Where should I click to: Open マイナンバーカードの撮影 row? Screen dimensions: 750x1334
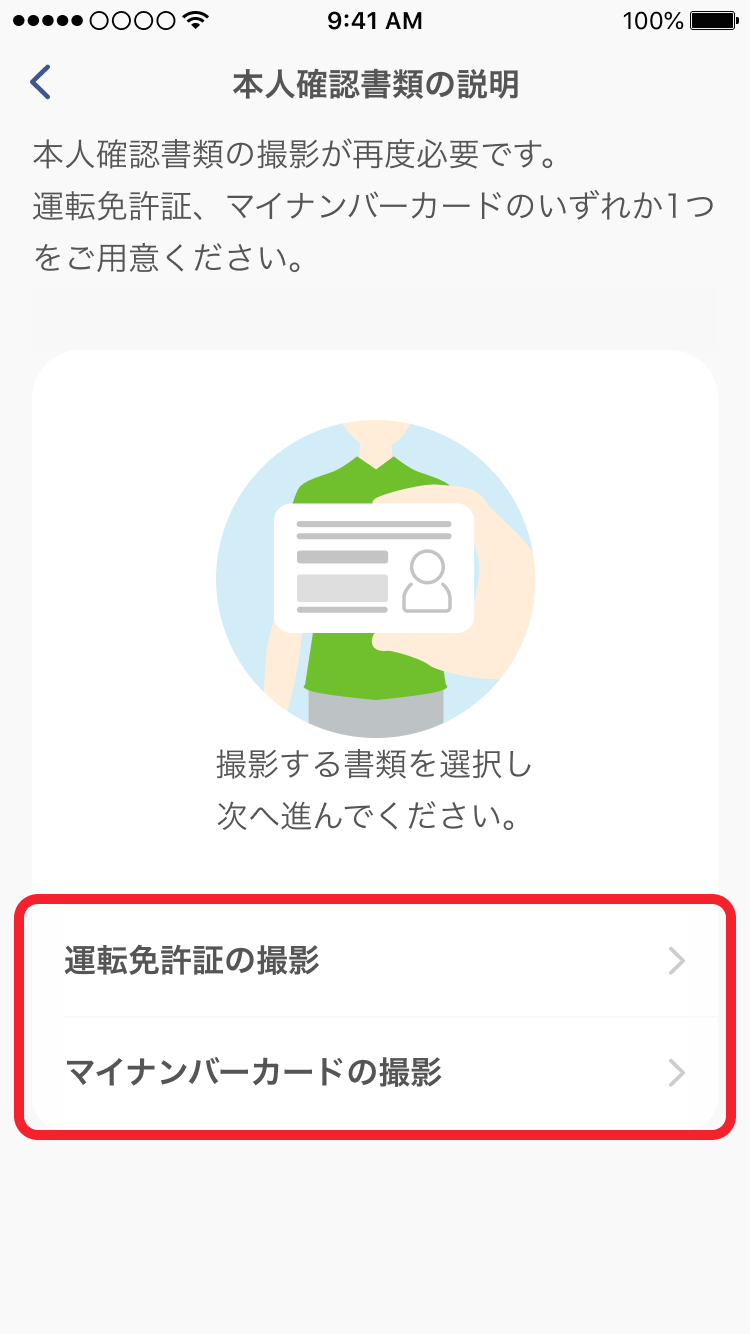coord(375,1073)
